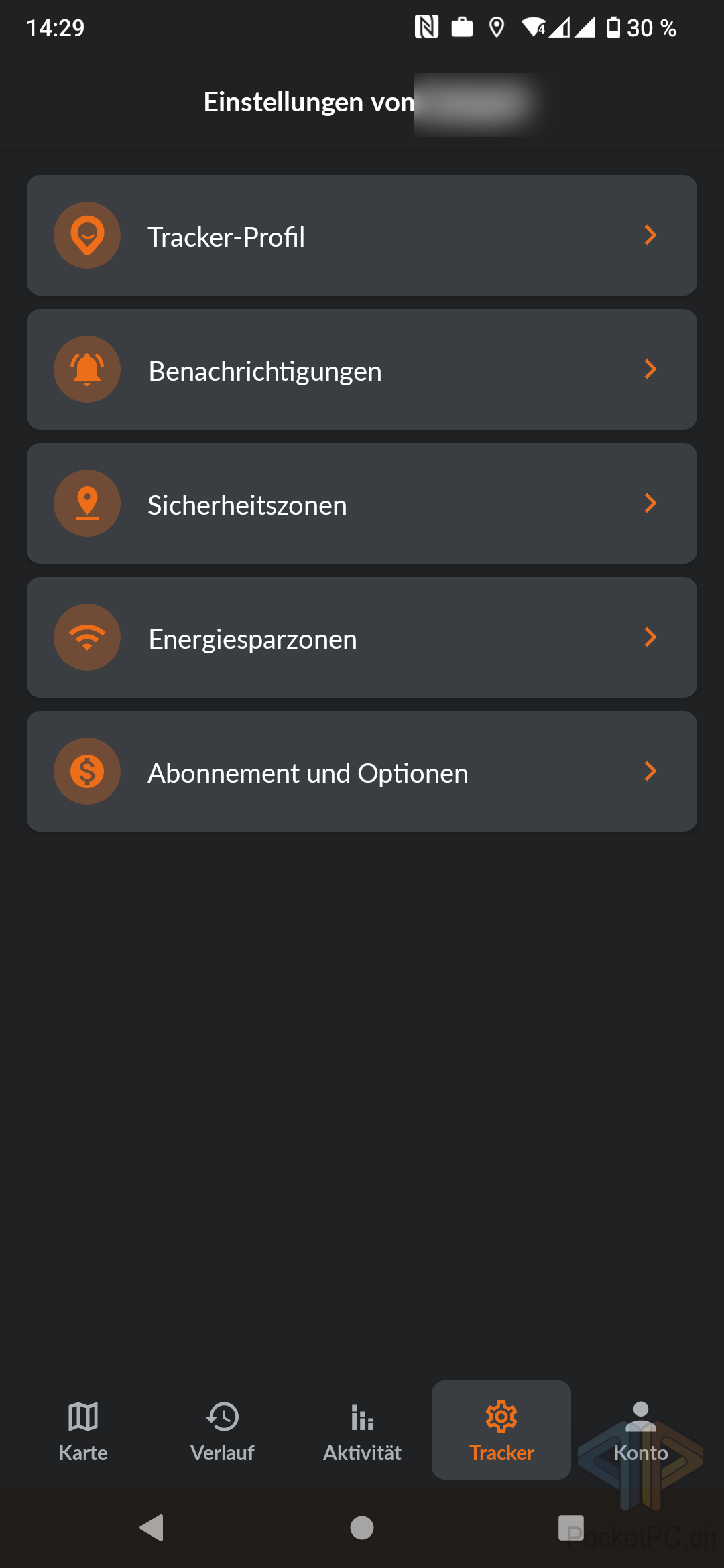The height and width of the screenshot is (1568, 724).
Task: Select the Tracker tab
Action: pyautogui.click(x=501, y=1431)
